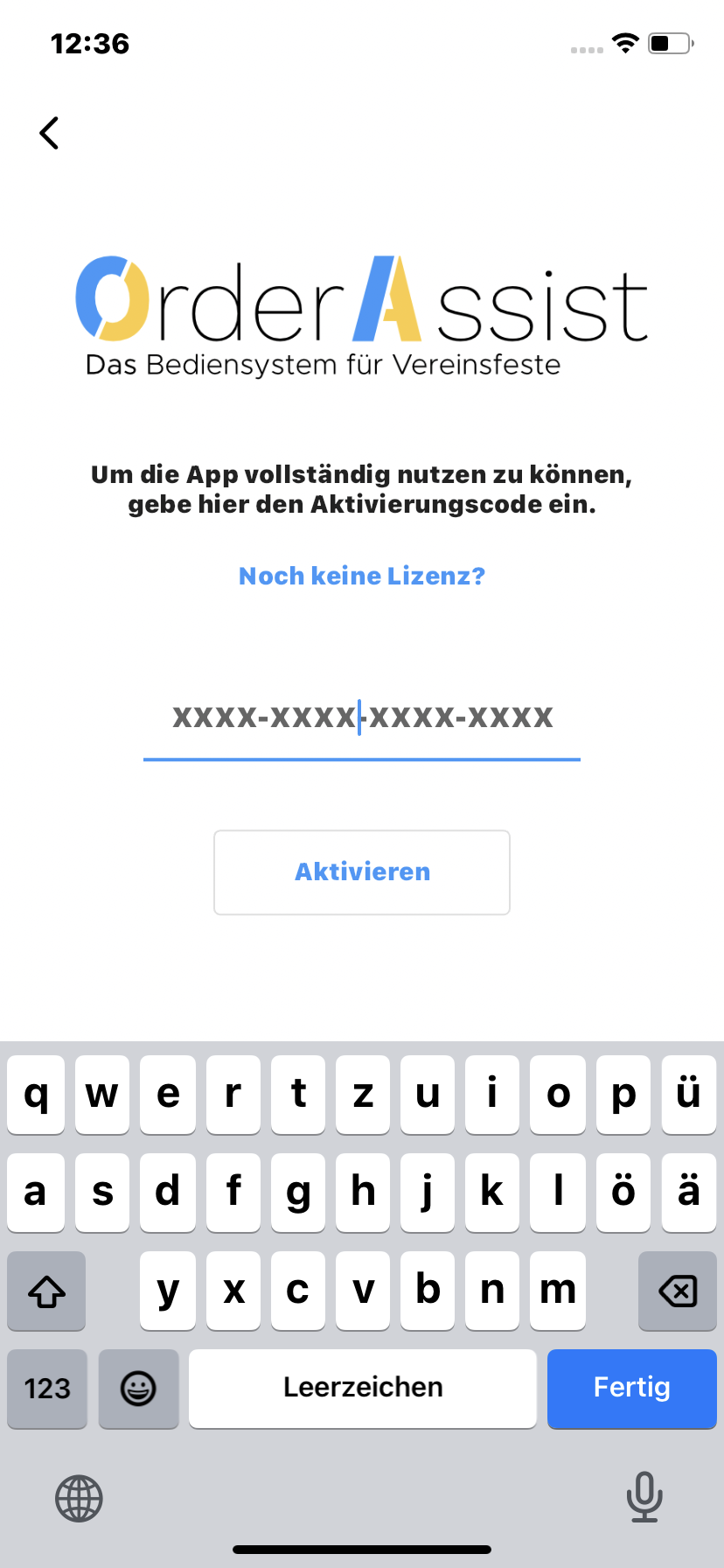This screenshot has width=724, height=1568.
Task: Open the 'Noch keine Lizenz?' link
Action: coord(362,576)
